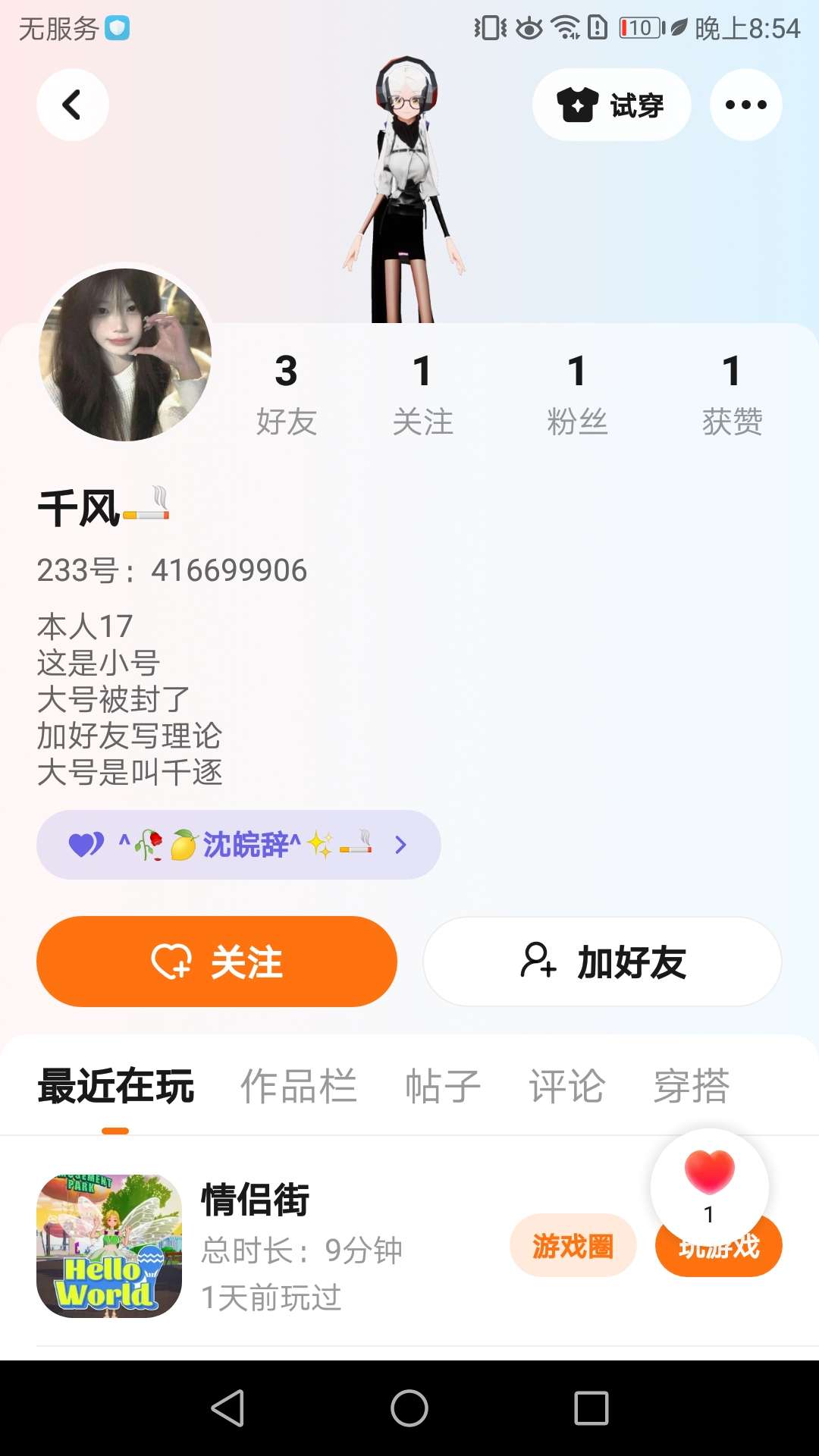This screenshot has width=819, height=1456.
Task: Open the 好友 friends count
Action: pos(286,394)
